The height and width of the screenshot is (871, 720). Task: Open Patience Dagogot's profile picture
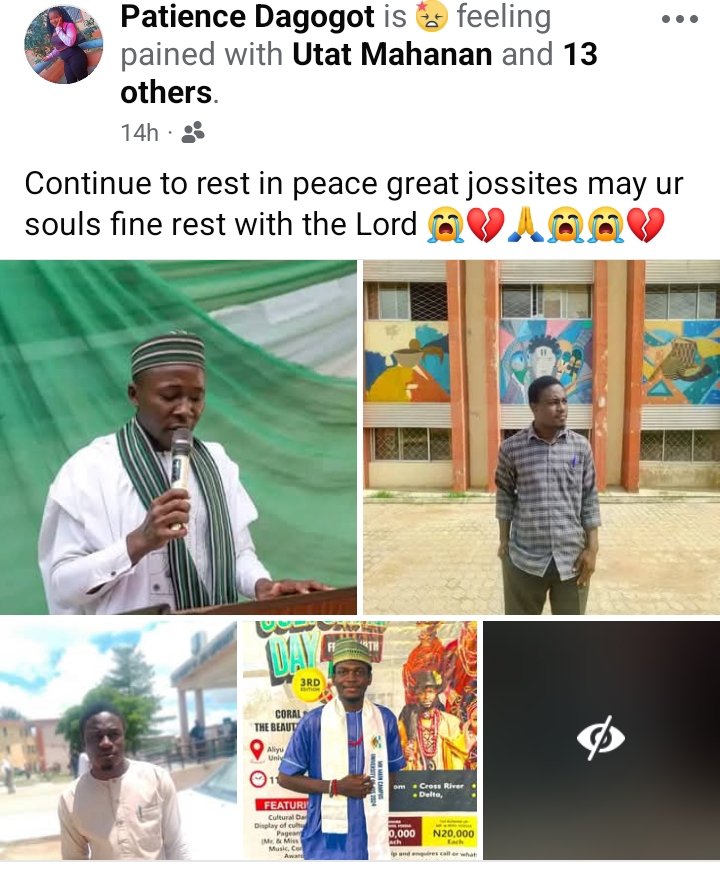pos(62,44)
